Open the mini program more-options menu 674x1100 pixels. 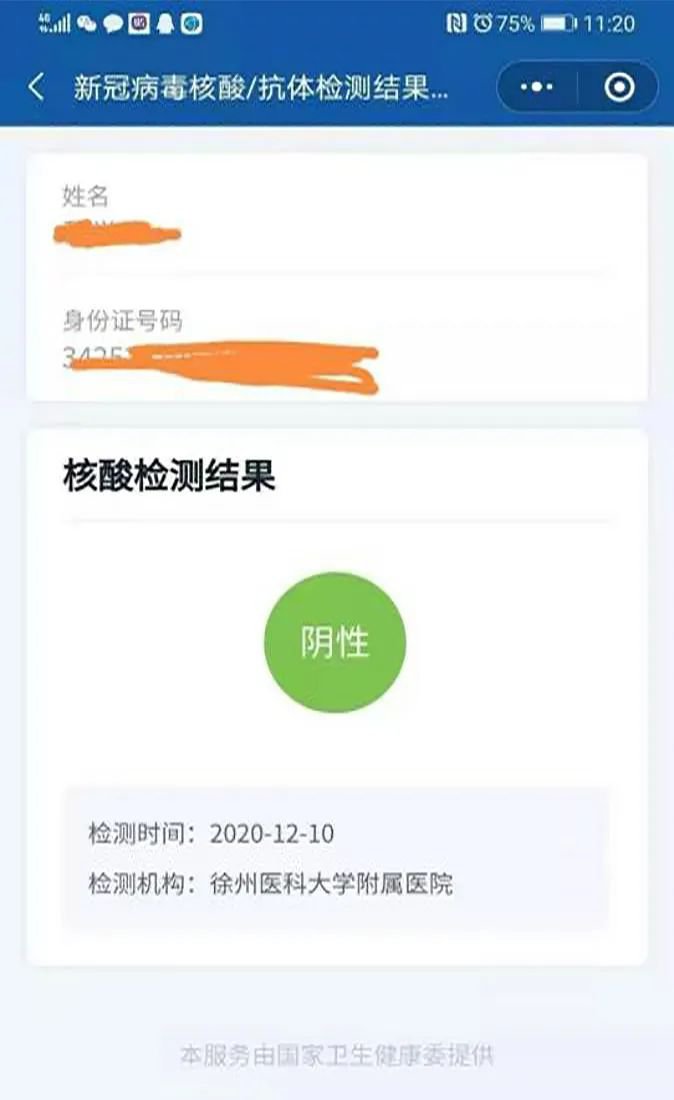click(537, 88)
